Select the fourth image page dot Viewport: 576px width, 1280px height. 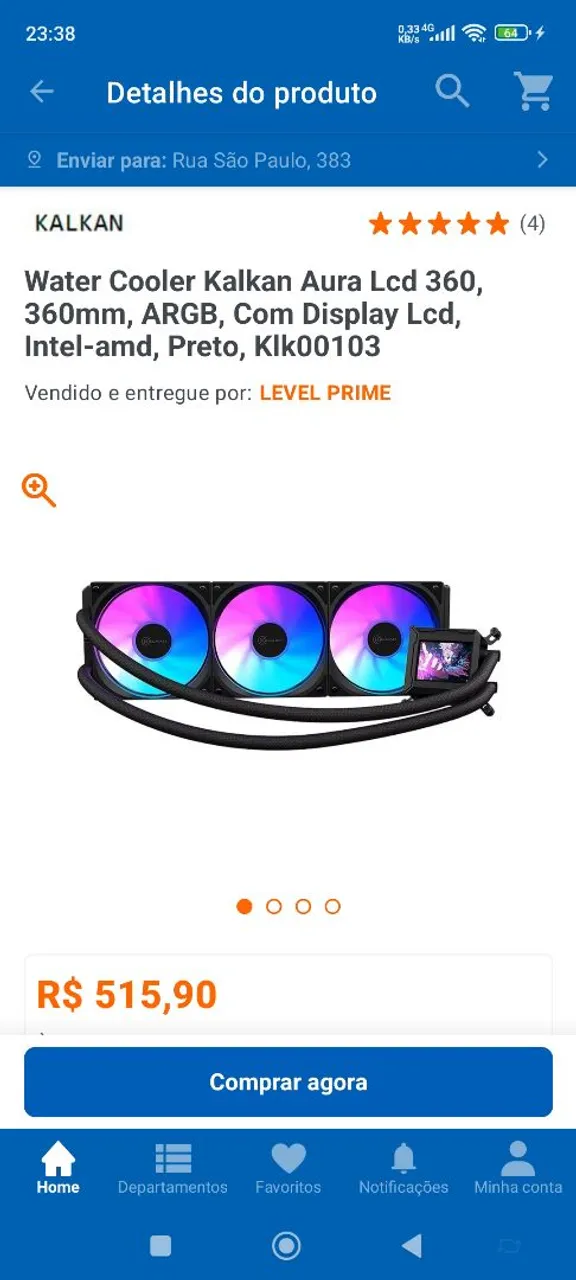click(333, 906)
